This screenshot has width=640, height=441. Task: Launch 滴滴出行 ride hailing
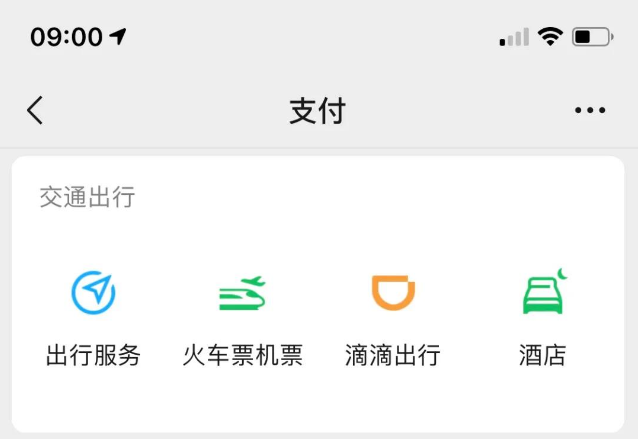pos(393,313)
